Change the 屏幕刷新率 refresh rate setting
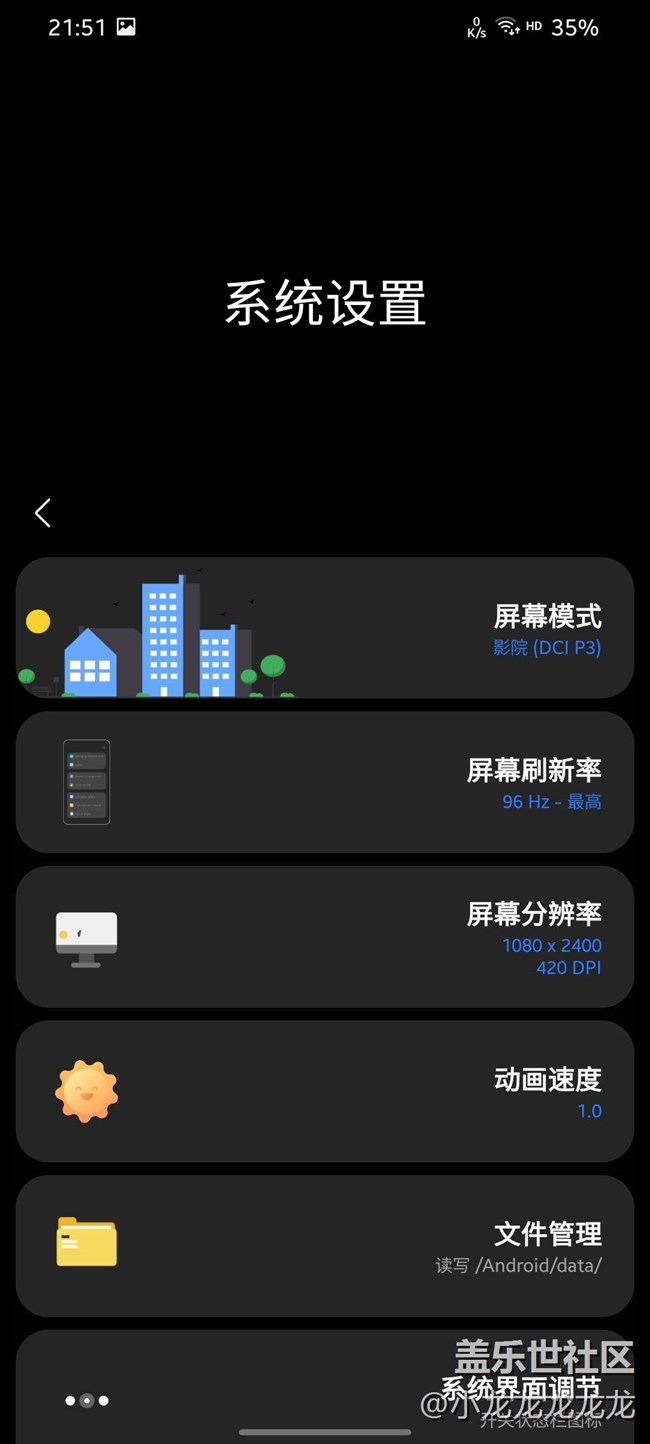Image resolution: width=650 pixels, height=1444 pixels. (325, 782)
